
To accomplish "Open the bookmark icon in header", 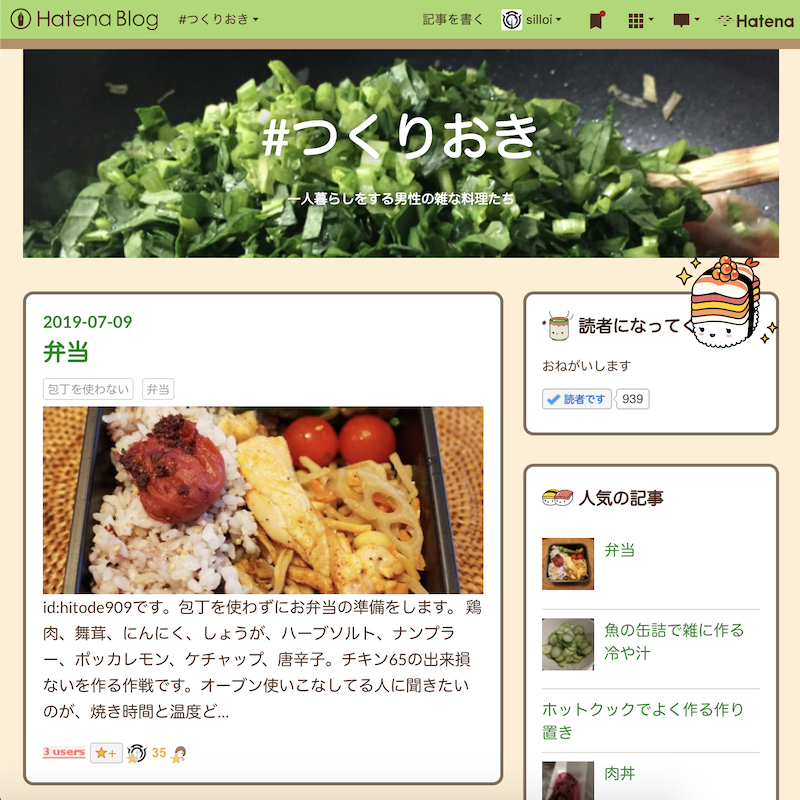I will tap(596, 21).
